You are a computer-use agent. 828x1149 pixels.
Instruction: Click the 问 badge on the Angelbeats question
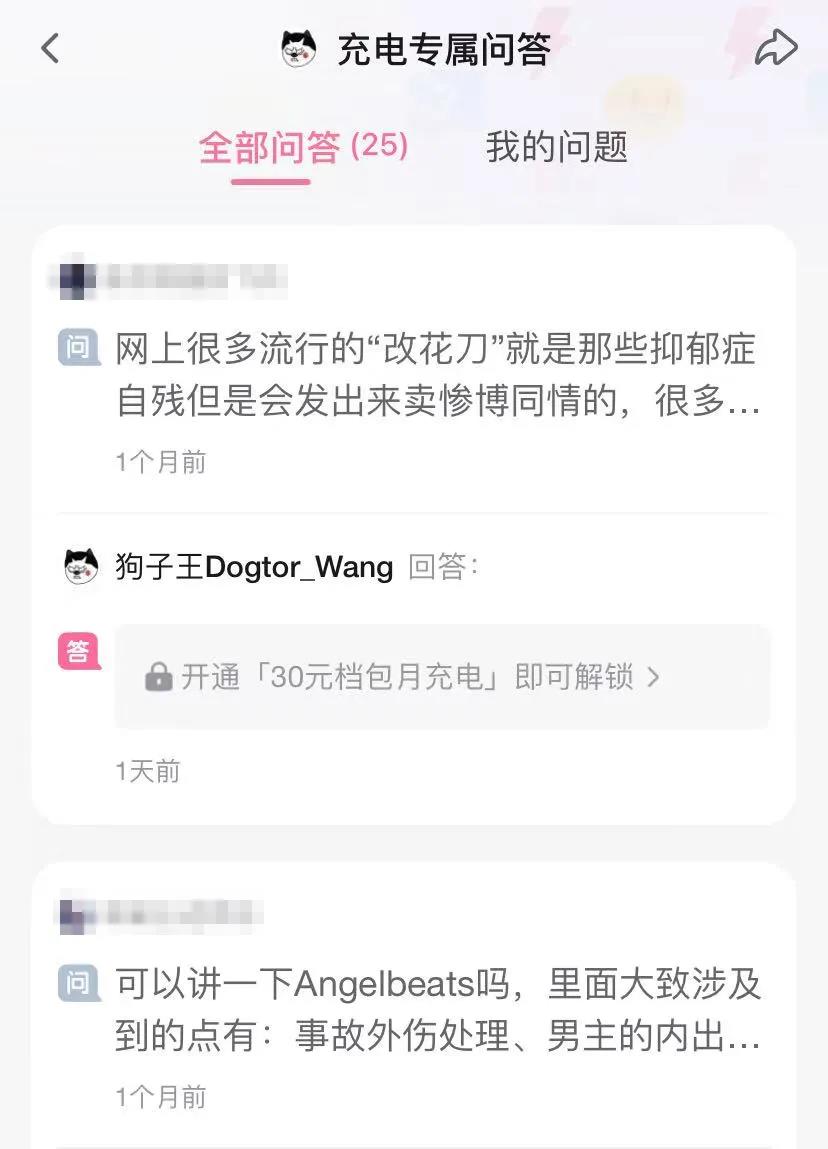click(x=80, y=986)
